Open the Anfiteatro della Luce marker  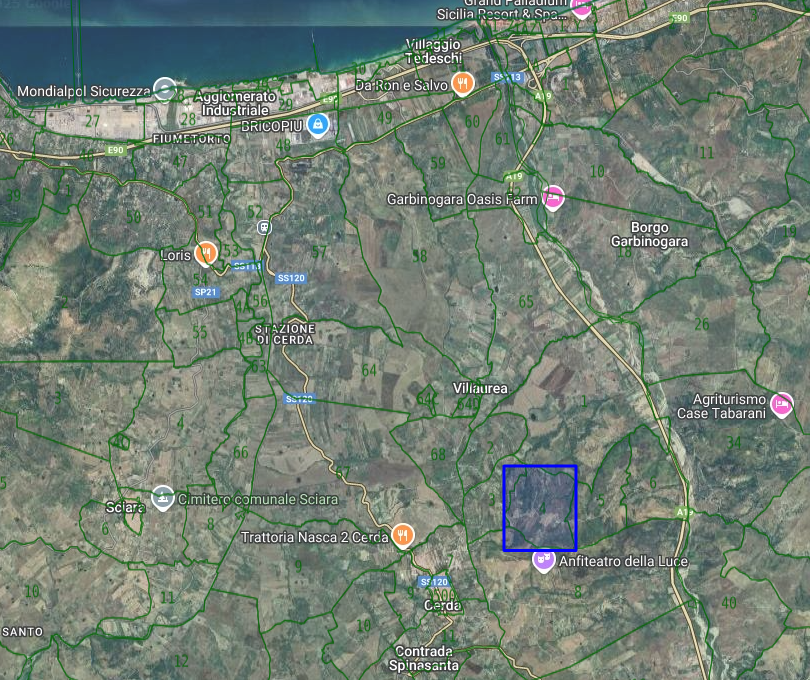(x=543, y=559)
